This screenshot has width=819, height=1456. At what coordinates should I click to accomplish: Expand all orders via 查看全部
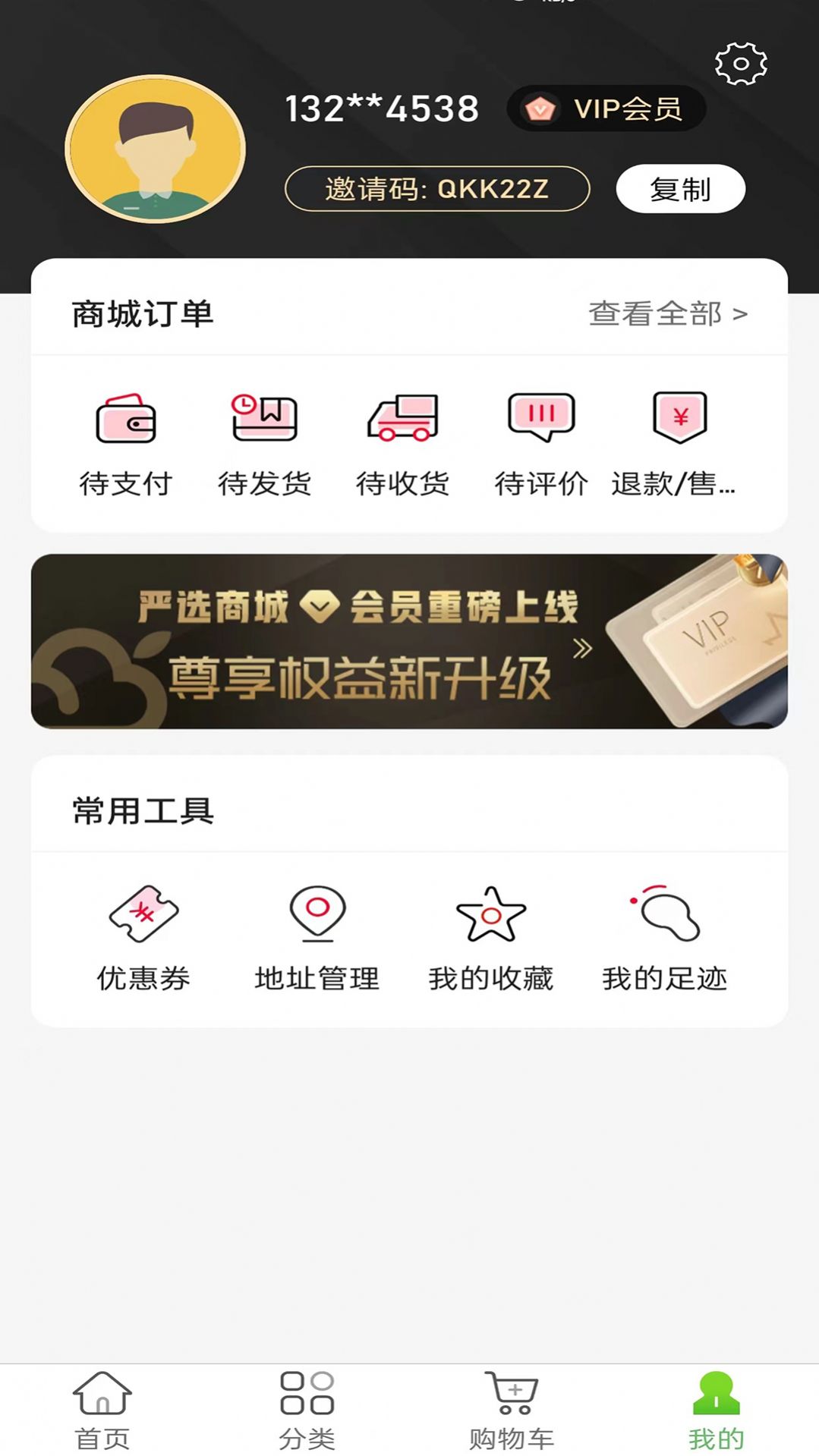(668, 314)
